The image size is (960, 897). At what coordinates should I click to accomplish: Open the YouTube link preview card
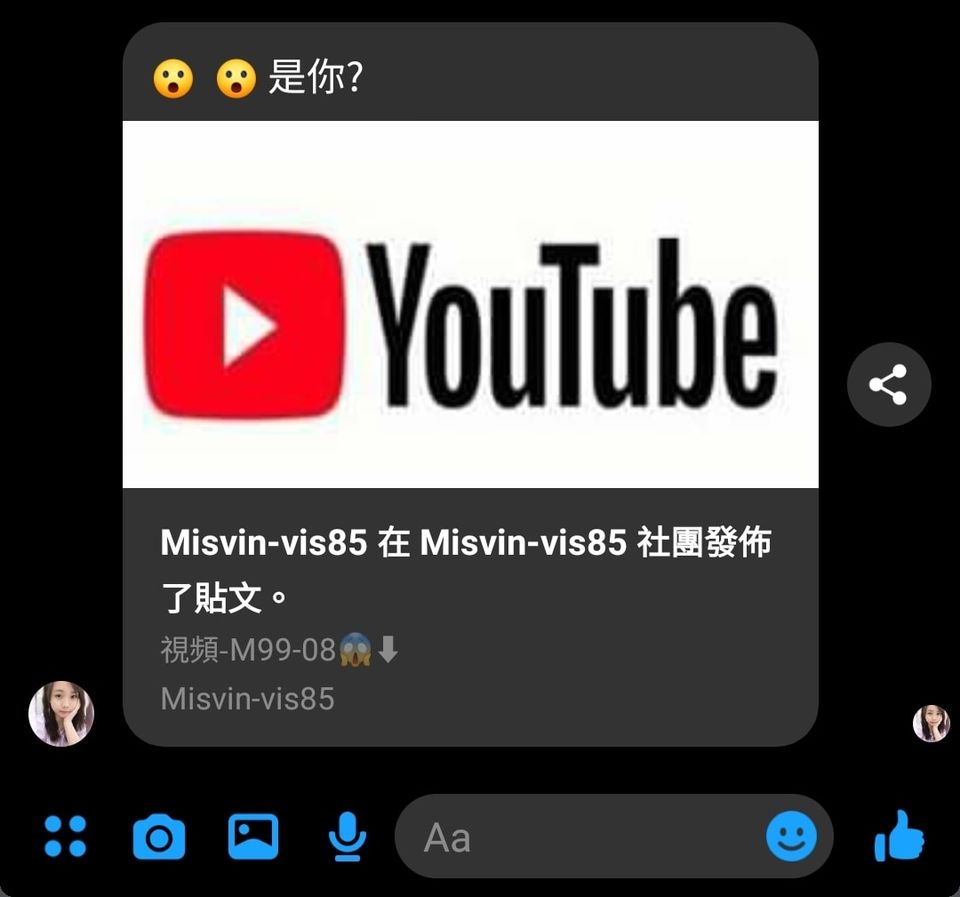point(470,305)
